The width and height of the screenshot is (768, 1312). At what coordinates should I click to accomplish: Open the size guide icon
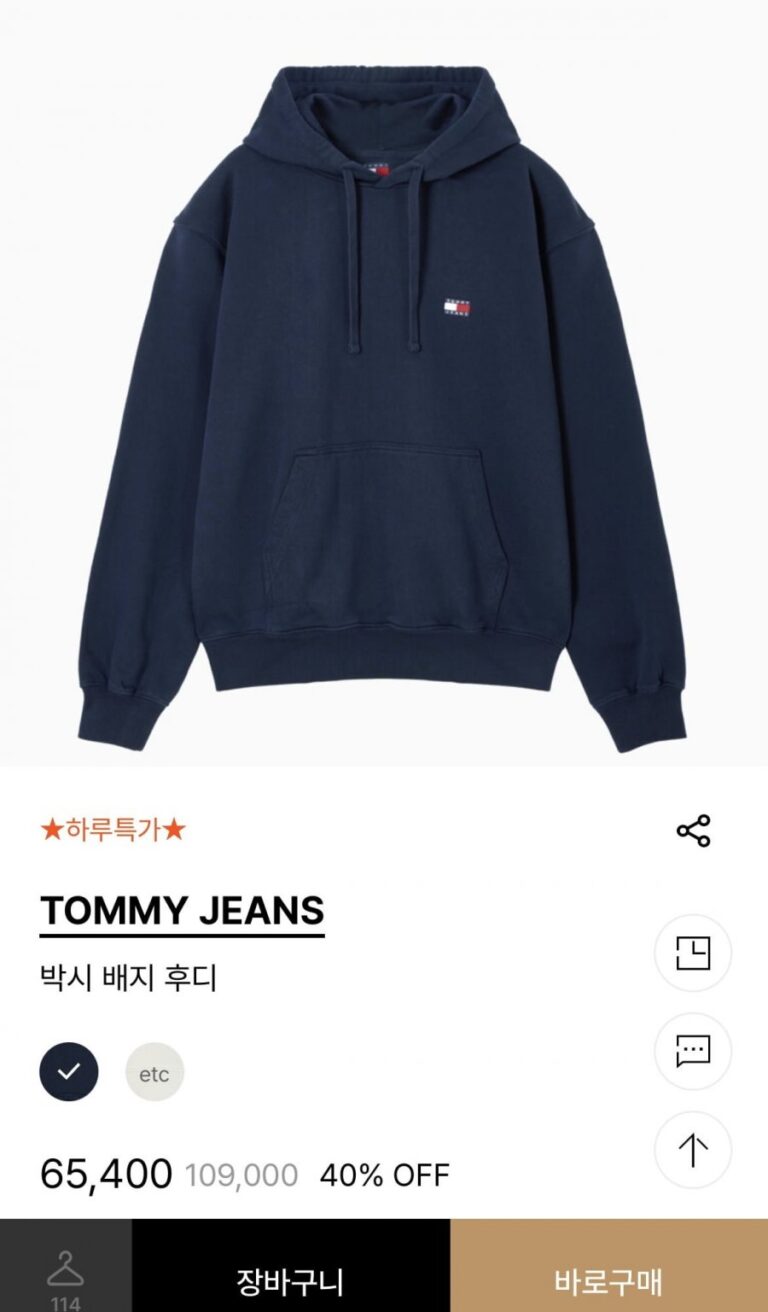(693, 953)
